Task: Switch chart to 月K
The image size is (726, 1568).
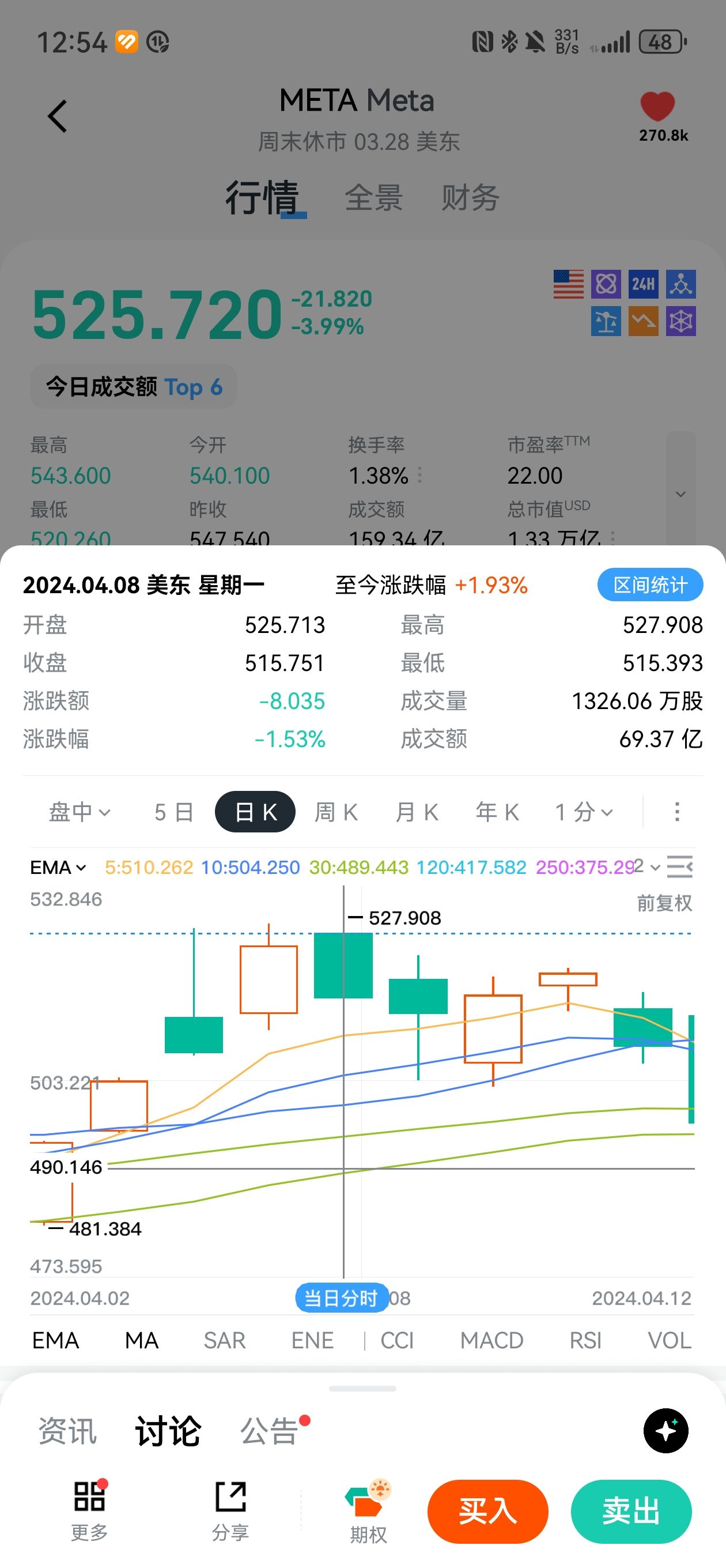Action: point(417,812)
